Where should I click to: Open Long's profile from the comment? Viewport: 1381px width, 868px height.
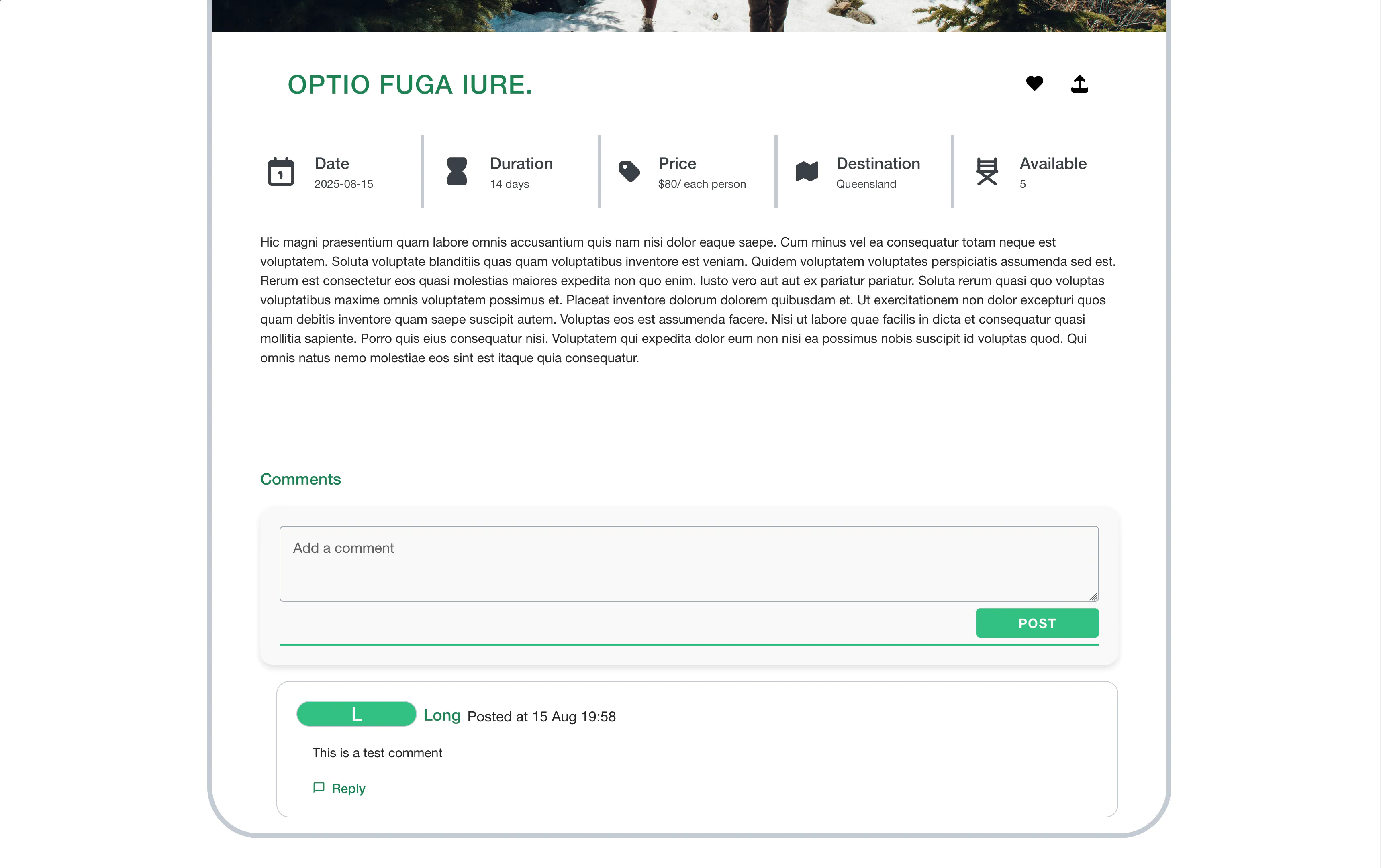pyautogui.click(x=441, y=715)
